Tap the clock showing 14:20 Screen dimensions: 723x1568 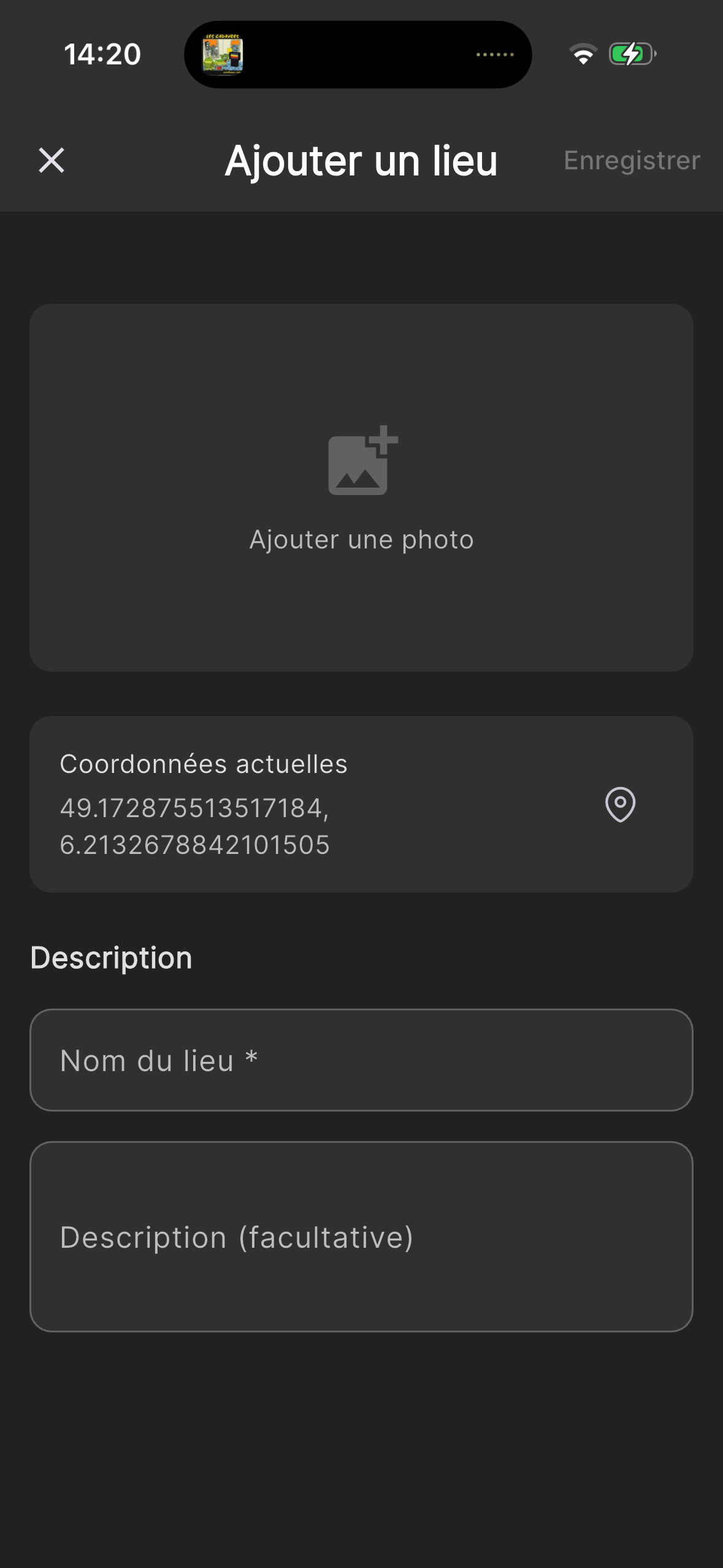[102, 55]
